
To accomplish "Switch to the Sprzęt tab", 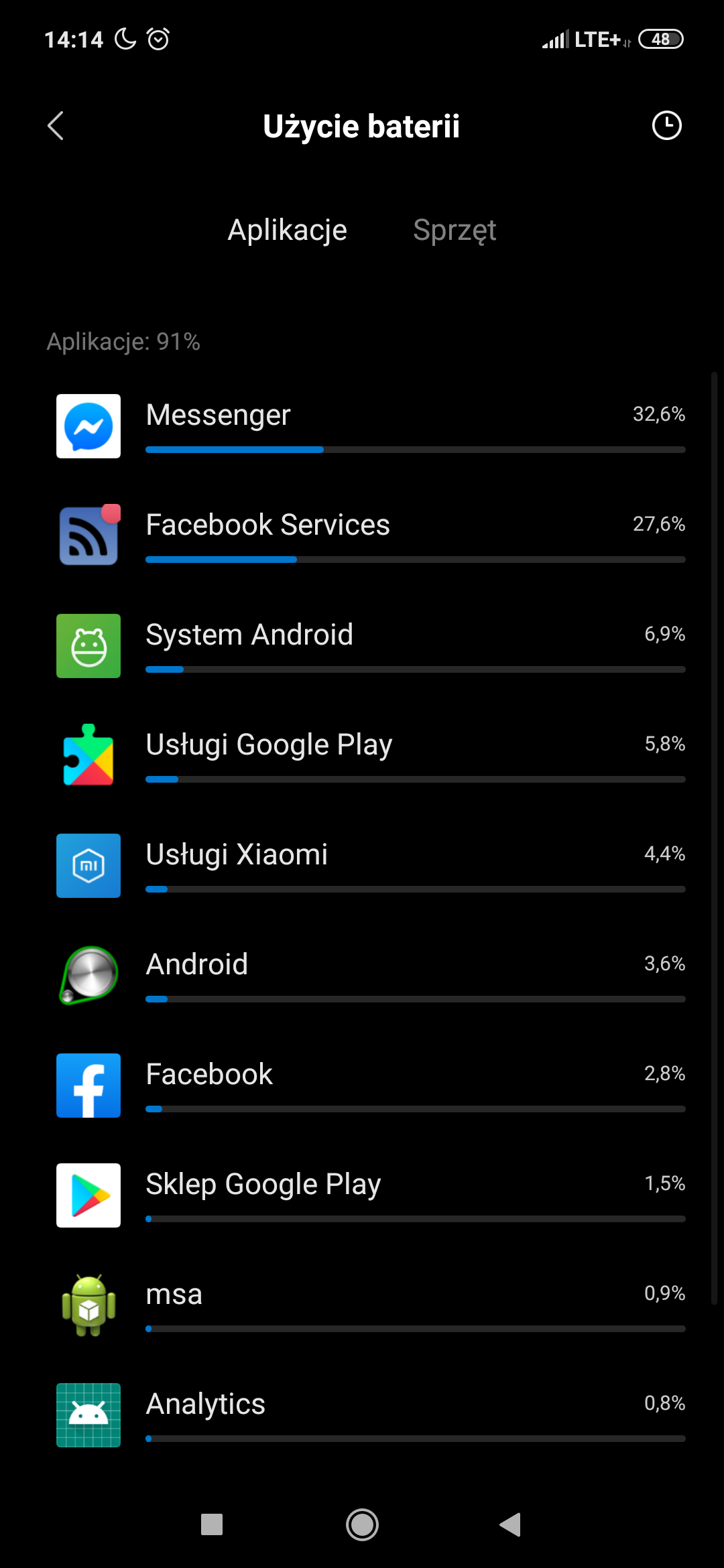I will pos(454,230).
